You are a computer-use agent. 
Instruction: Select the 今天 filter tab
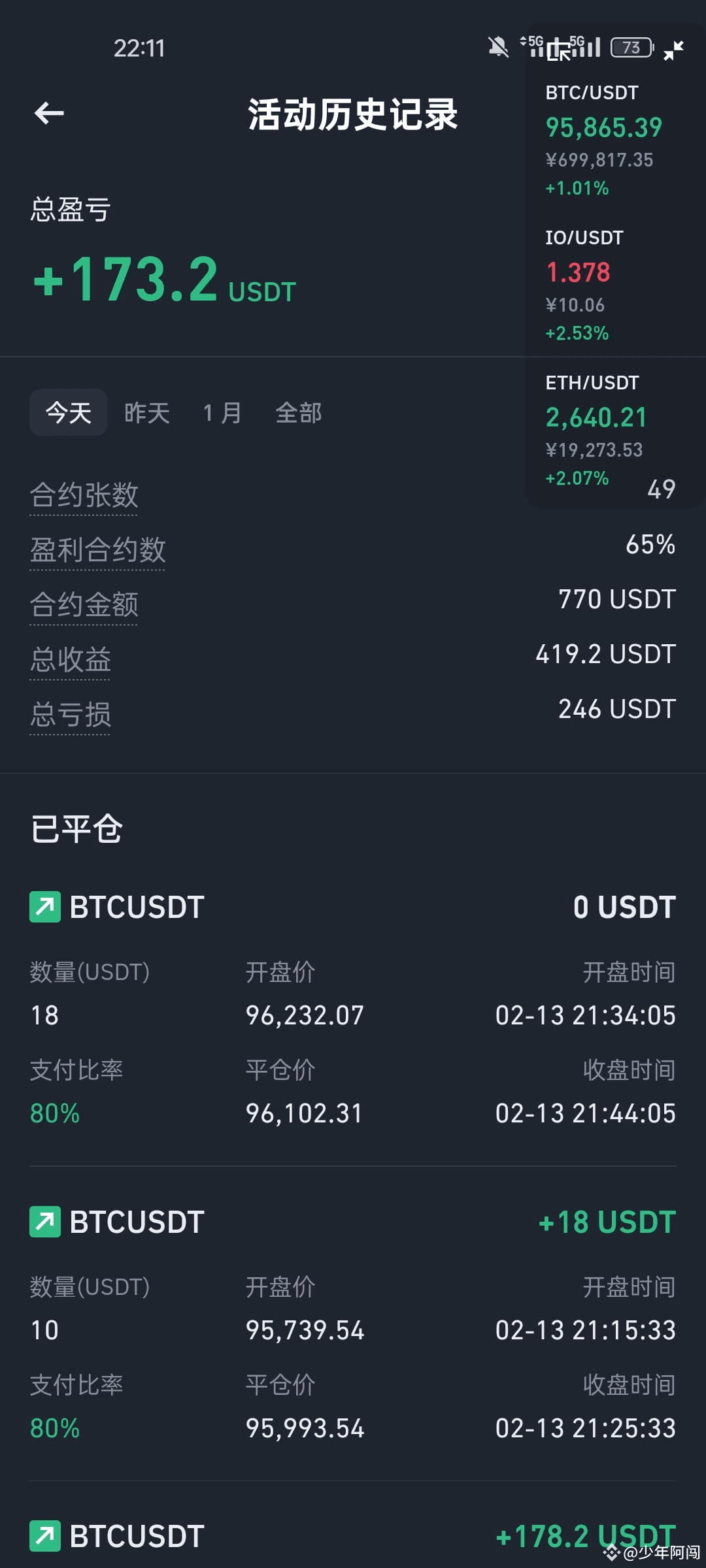coord(69,412)
